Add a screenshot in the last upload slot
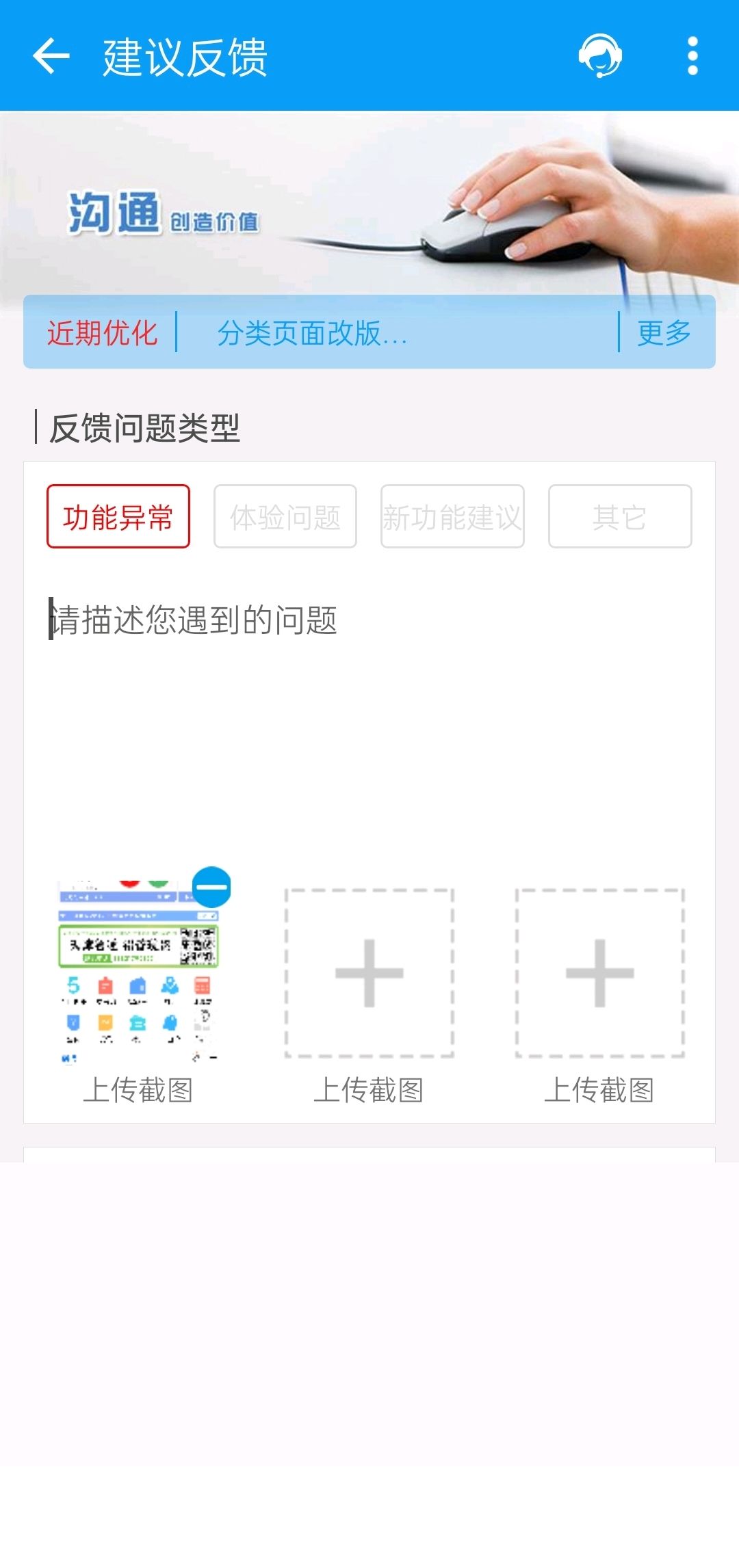The image size is (739, 1568). coord(600,973)
